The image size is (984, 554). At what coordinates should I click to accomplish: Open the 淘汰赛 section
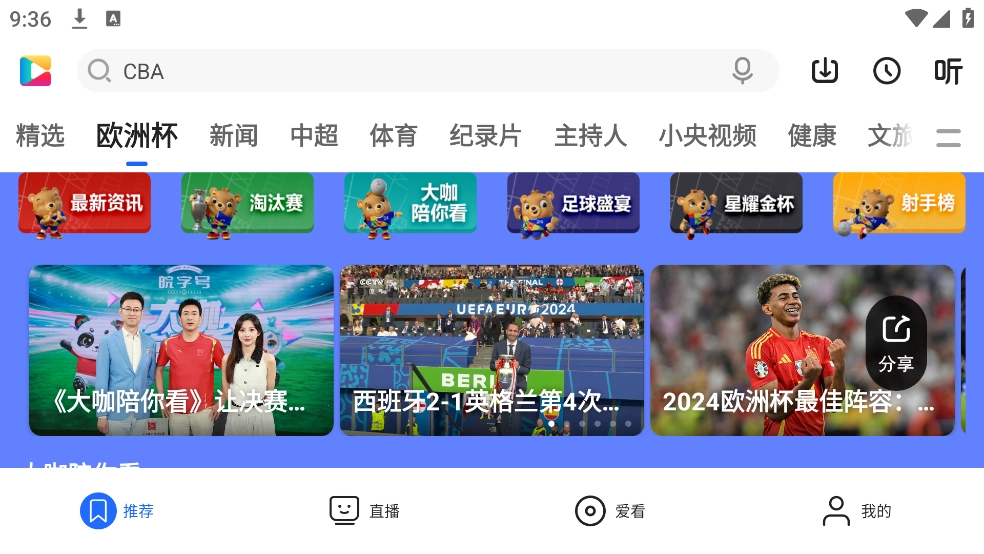tap(248, 204)
